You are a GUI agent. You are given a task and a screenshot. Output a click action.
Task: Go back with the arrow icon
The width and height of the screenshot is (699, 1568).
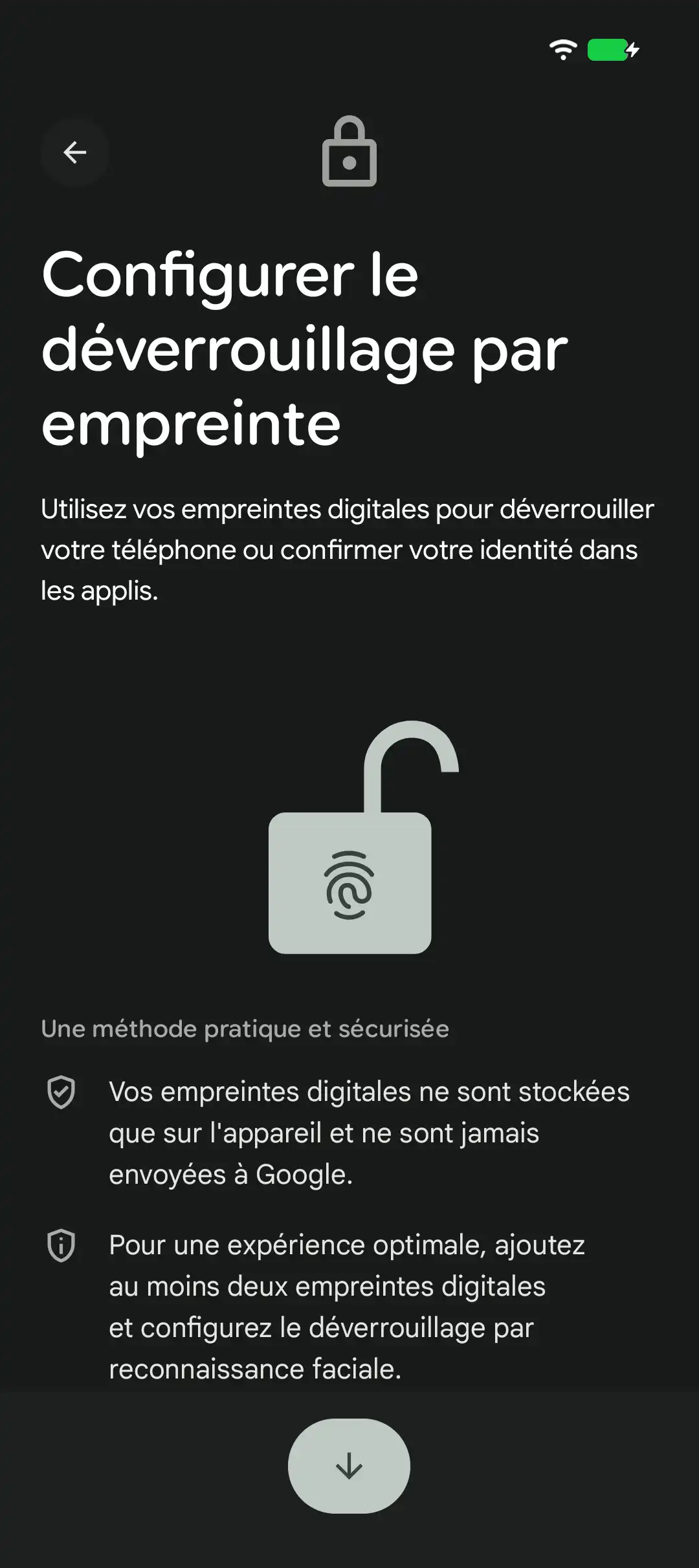pyautogui.click(x=74, y=153)
